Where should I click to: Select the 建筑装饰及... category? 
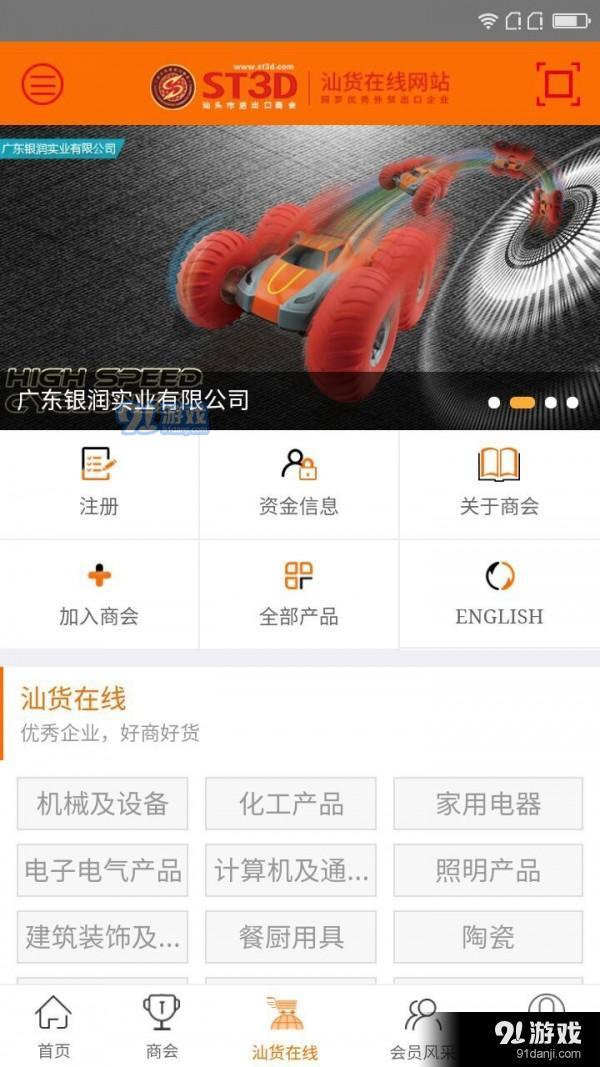tap(102, 937)
